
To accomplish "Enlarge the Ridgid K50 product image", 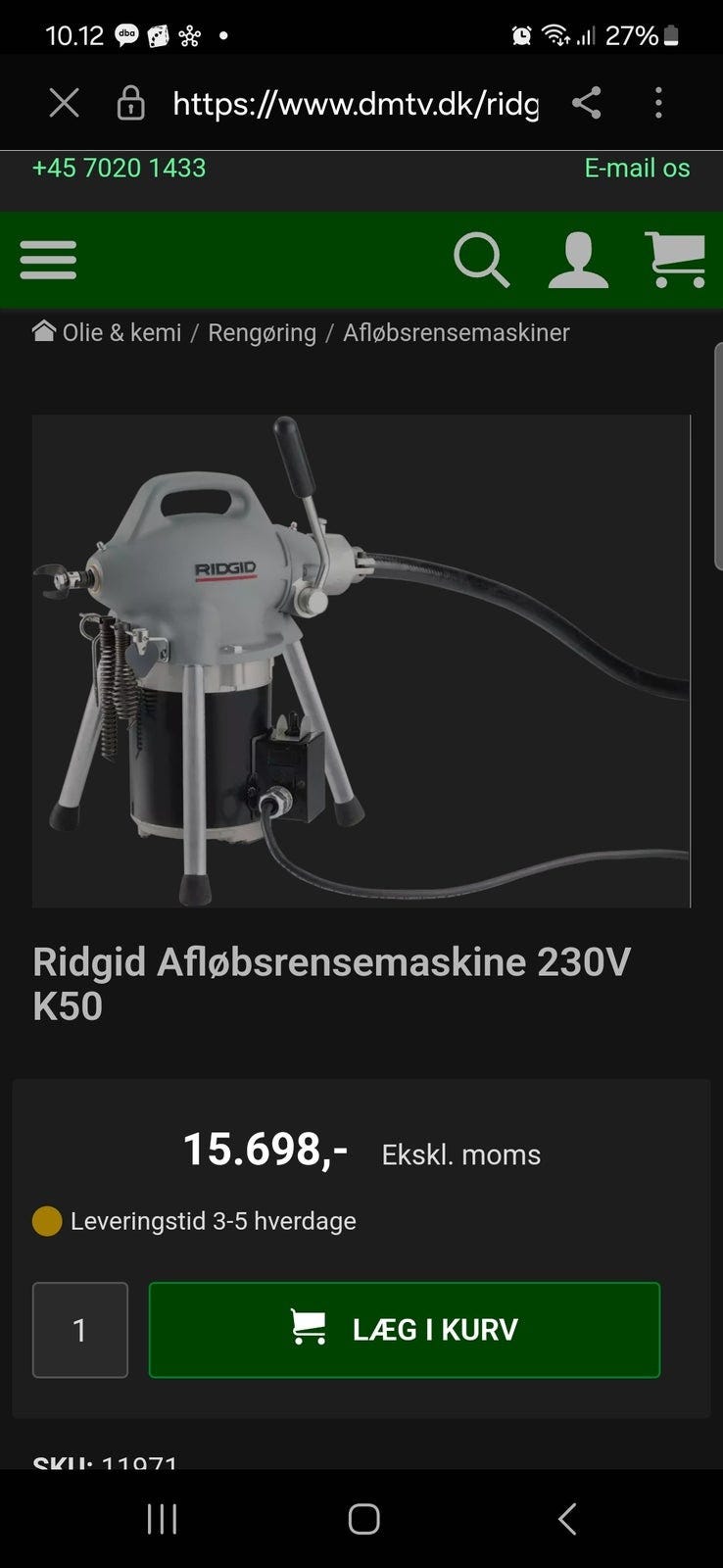I will point(361,661).
